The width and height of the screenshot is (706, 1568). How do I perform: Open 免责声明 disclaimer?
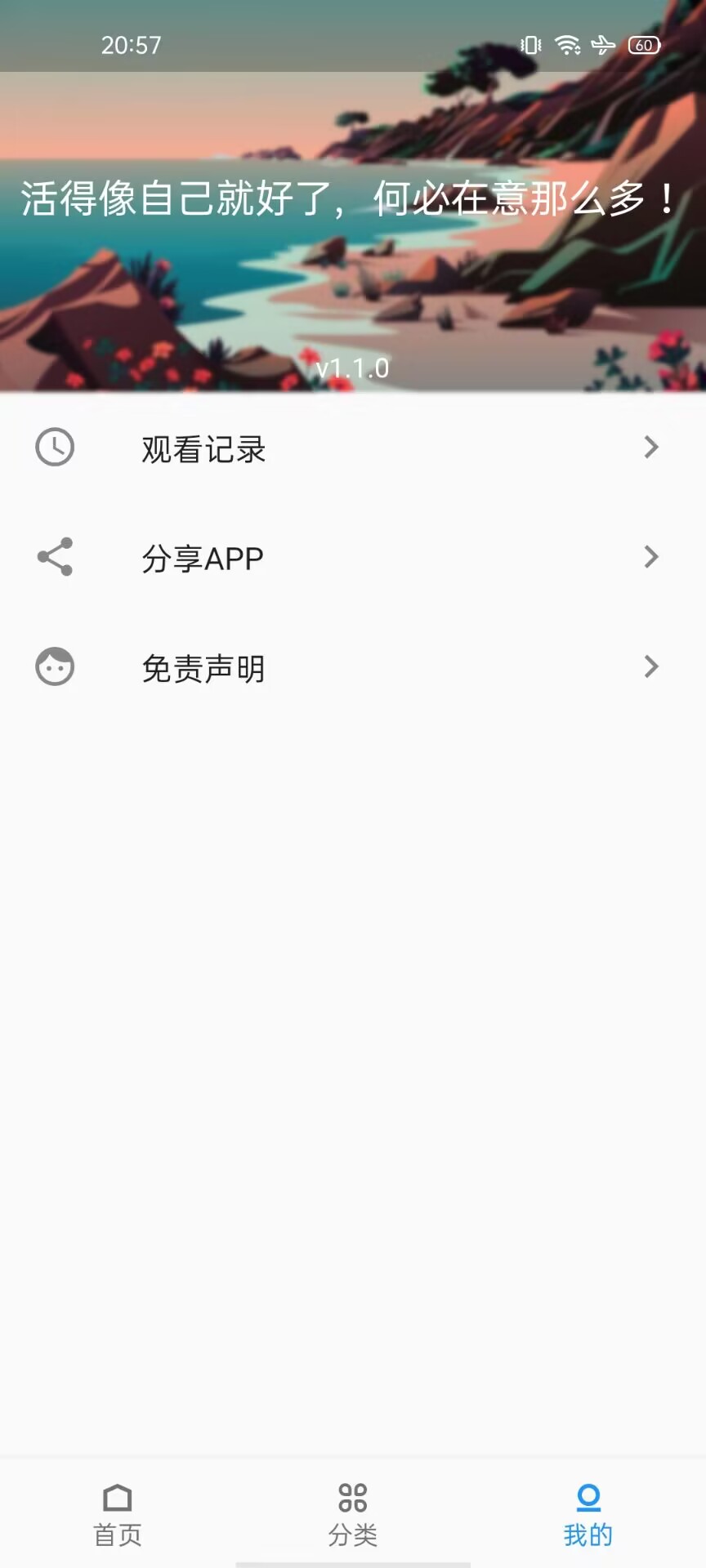pyautogui.click(x=353, y=667)
